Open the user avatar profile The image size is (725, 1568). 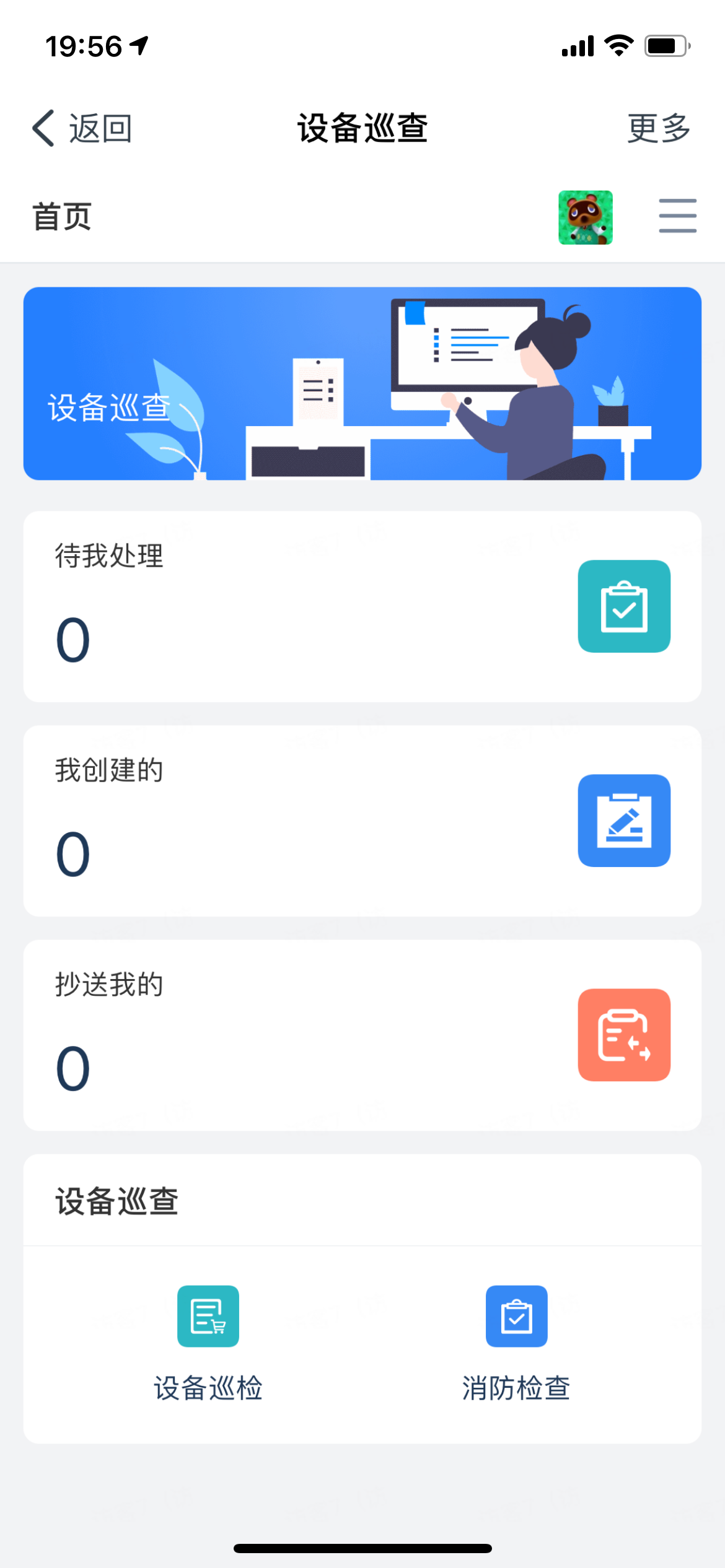[x=585, y=217]
